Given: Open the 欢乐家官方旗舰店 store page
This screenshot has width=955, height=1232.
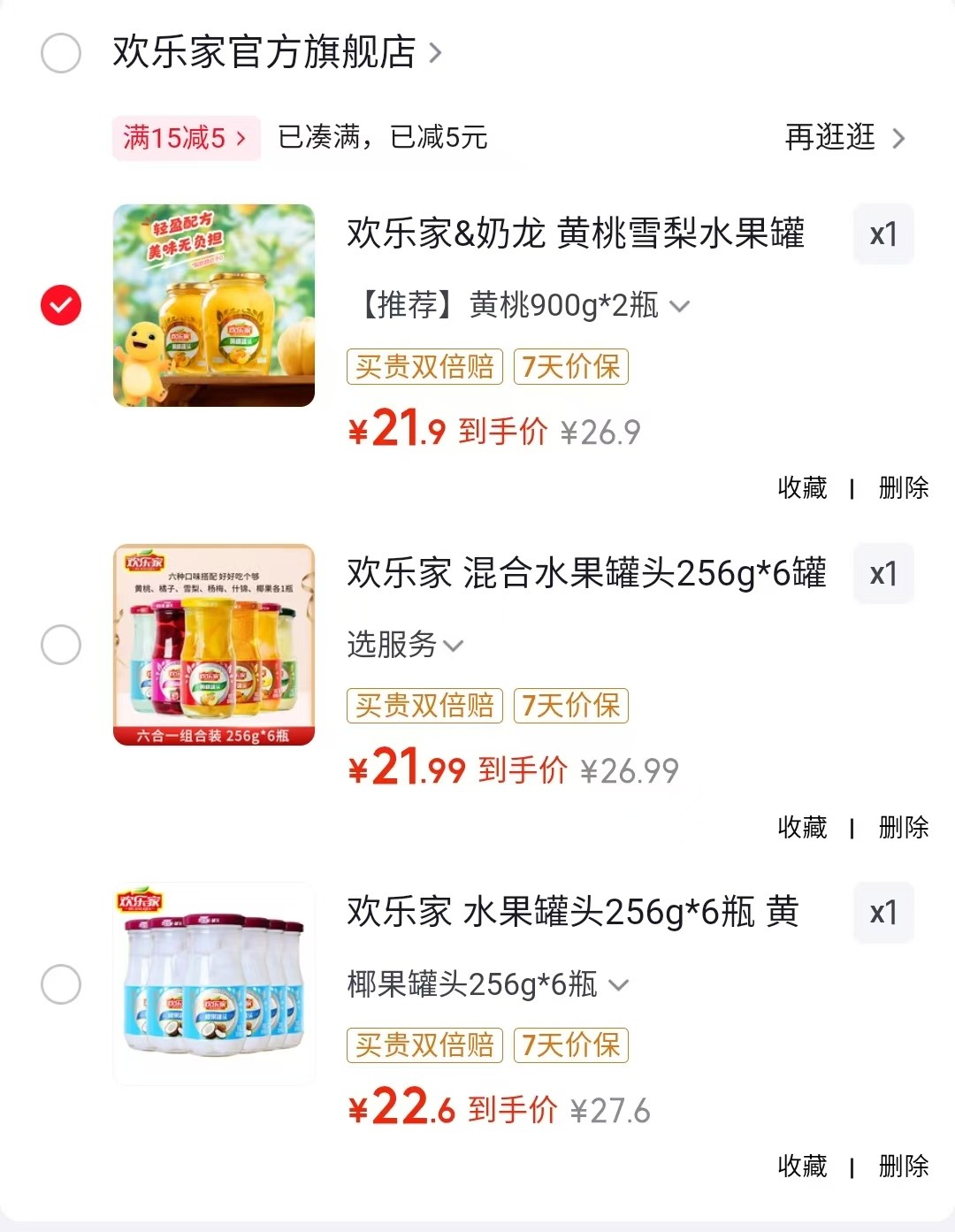Looking at the screenshot, I should tap(277, 52).
